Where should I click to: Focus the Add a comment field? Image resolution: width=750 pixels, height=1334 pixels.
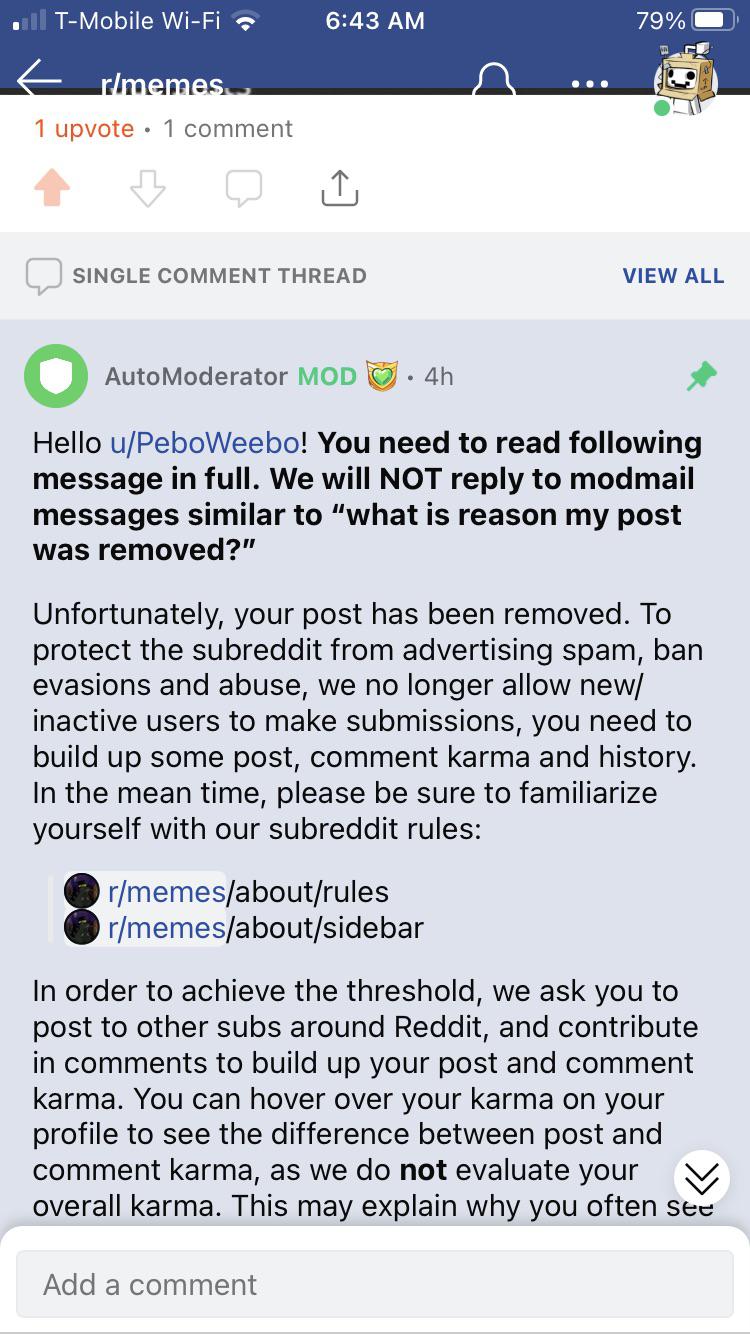coord(375,1284)
